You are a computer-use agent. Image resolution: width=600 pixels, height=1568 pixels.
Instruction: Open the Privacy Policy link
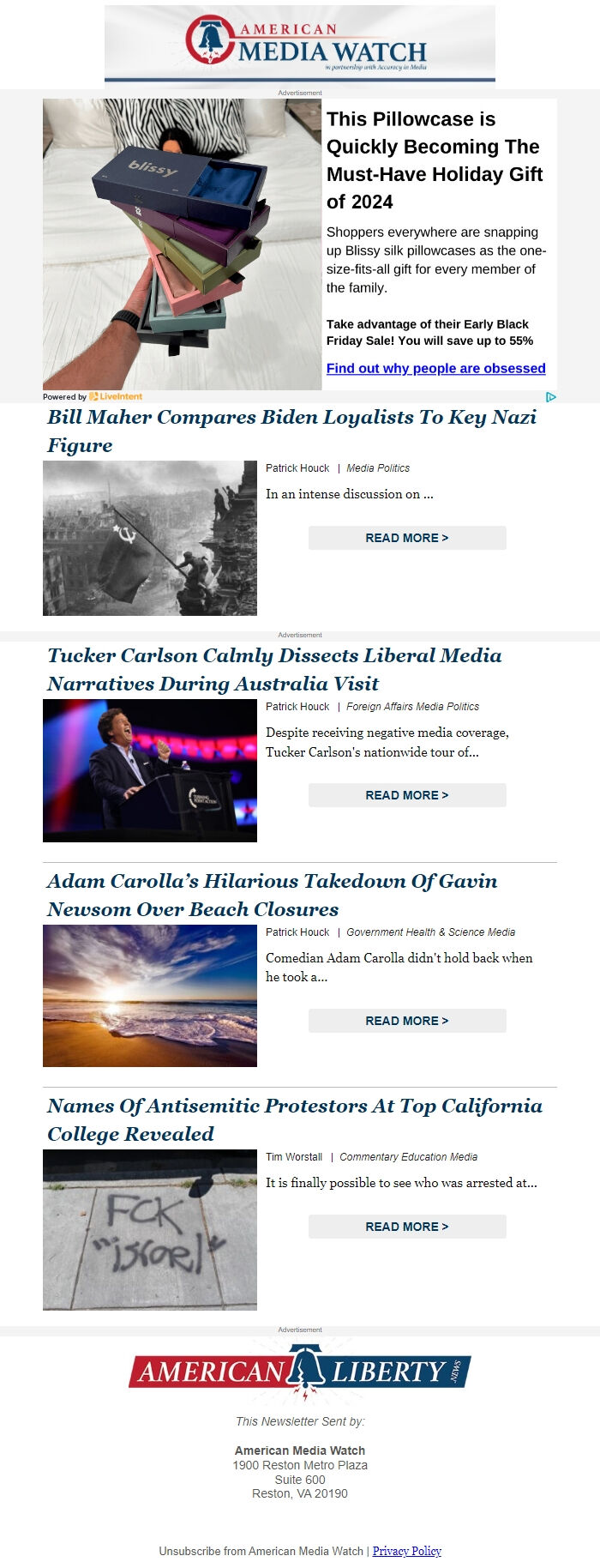click(x=406, y=1551)
